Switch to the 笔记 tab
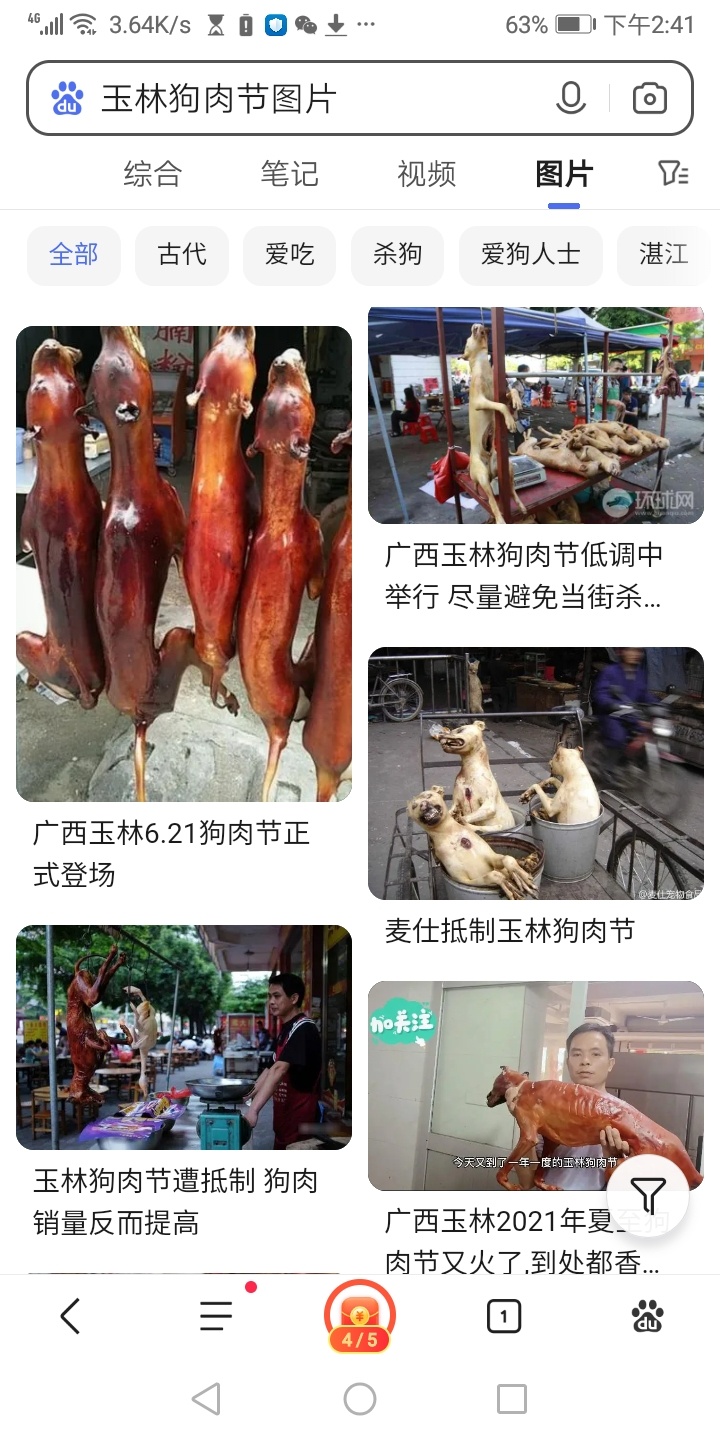 pyautogui.click(x=290, y=174)
